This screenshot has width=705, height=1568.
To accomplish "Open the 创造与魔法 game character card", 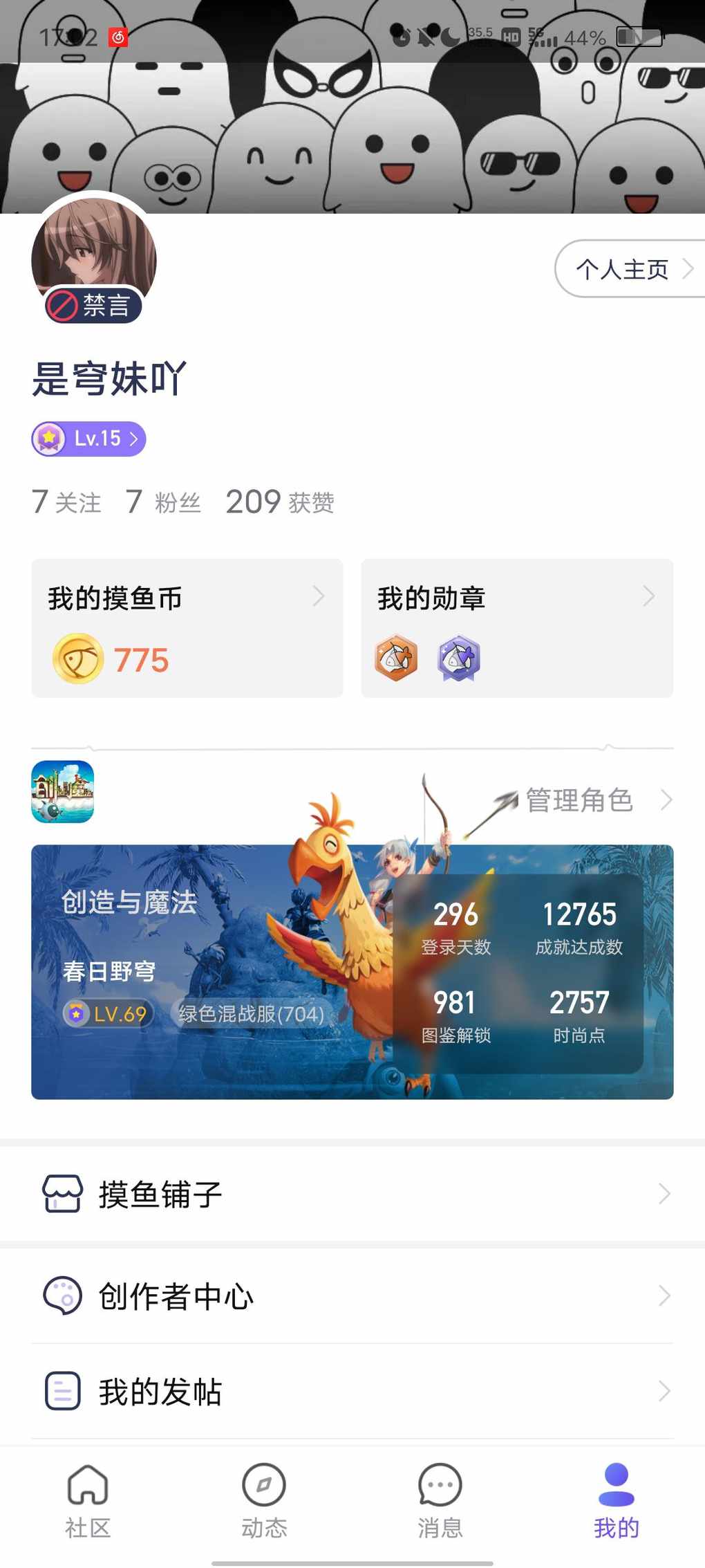I will [x=207, y=972].
